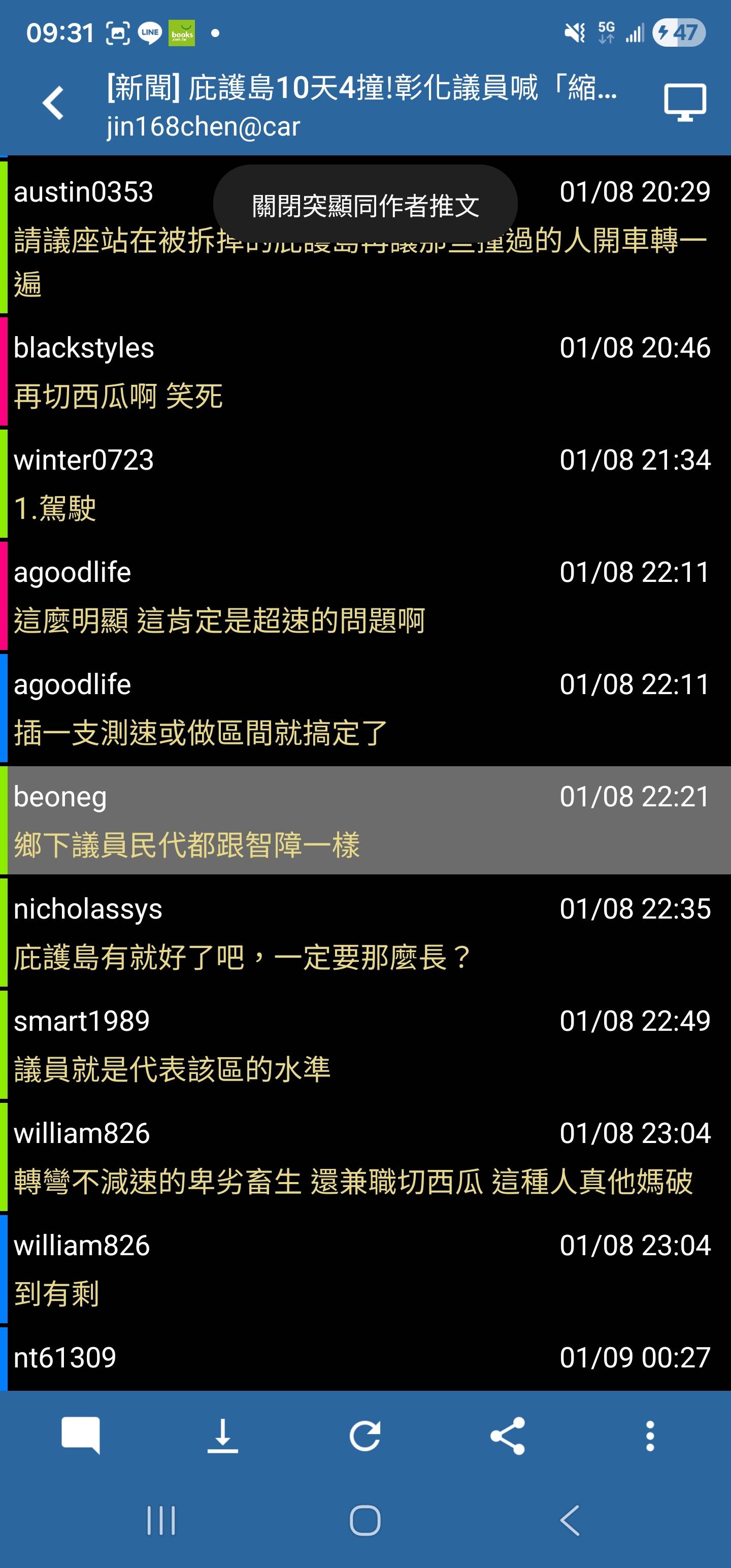This screenshot has width=731, height=1568.
Task: Open the recent apps view
Action: (x=161, y=1520)
